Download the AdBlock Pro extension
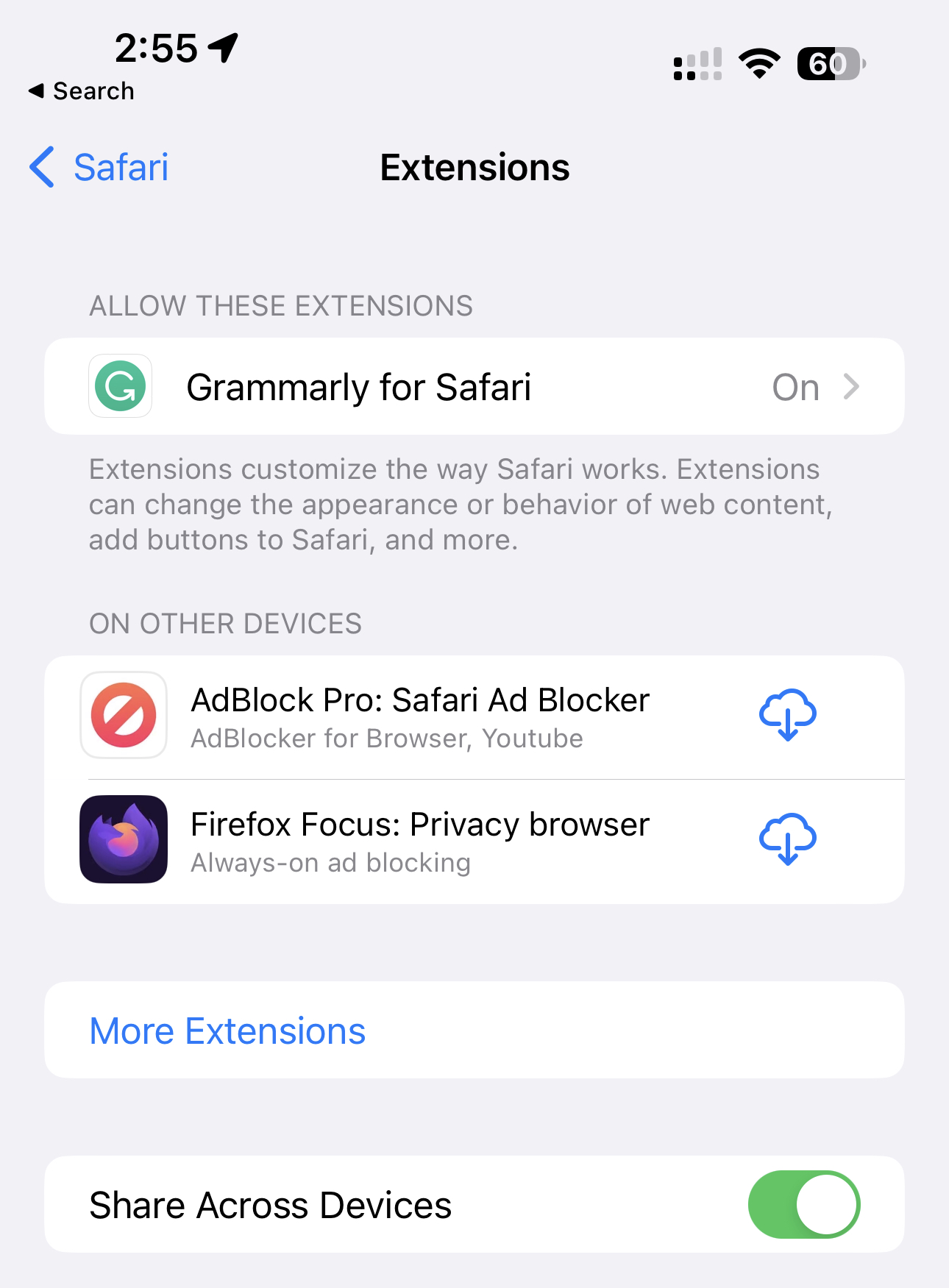The height and width of the screenshot is (1288, 949). pos(787,715)
